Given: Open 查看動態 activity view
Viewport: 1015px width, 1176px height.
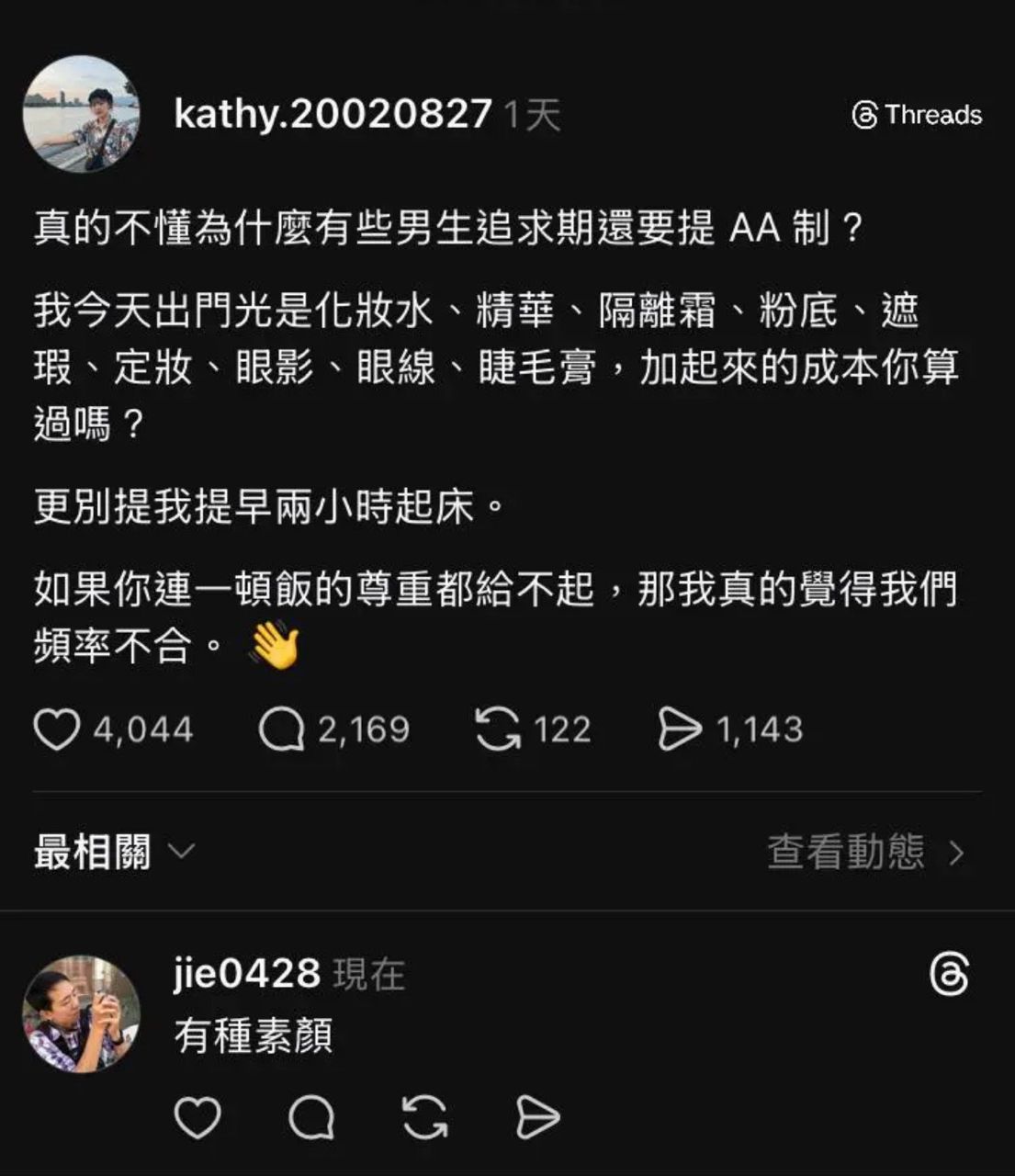Looking at the screenshot, I should coord(865,853).
